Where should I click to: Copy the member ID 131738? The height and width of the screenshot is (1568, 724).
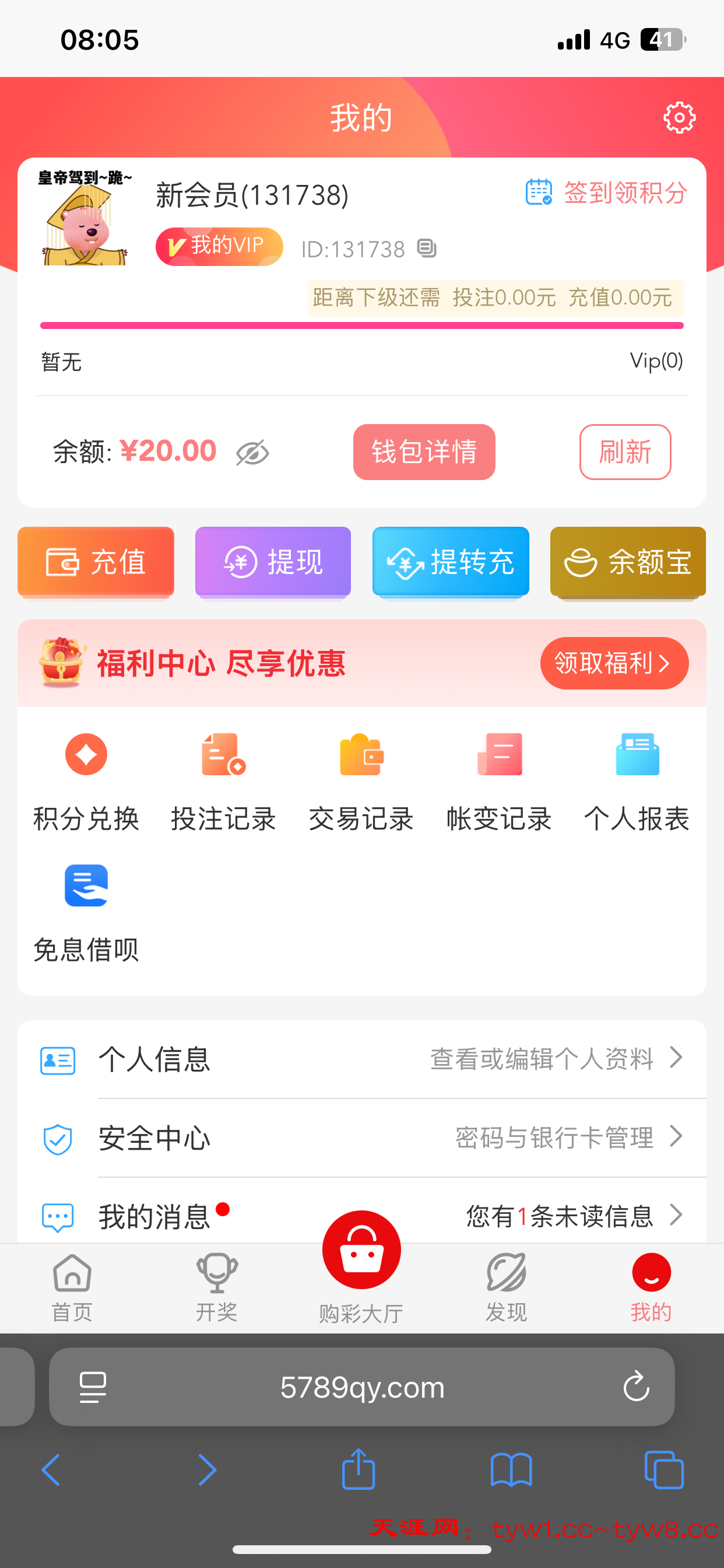coord(427,249)
